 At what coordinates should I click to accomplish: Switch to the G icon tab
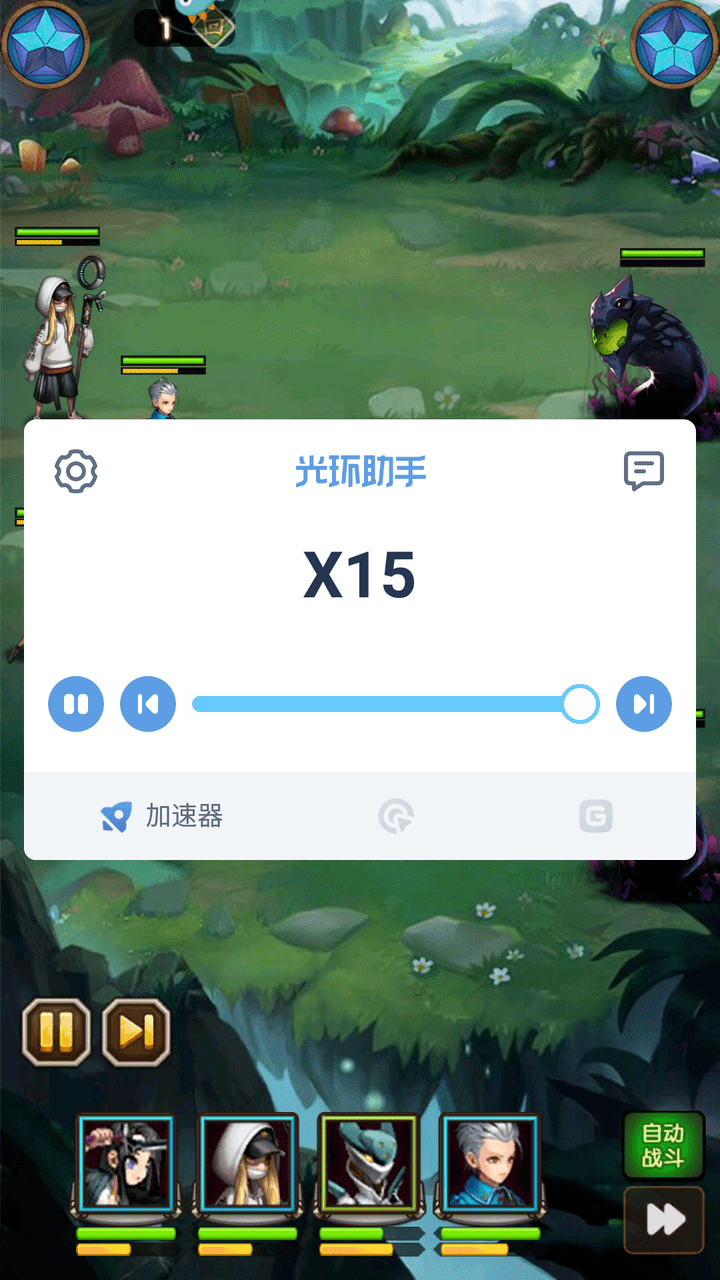click(x=595, y=817)
